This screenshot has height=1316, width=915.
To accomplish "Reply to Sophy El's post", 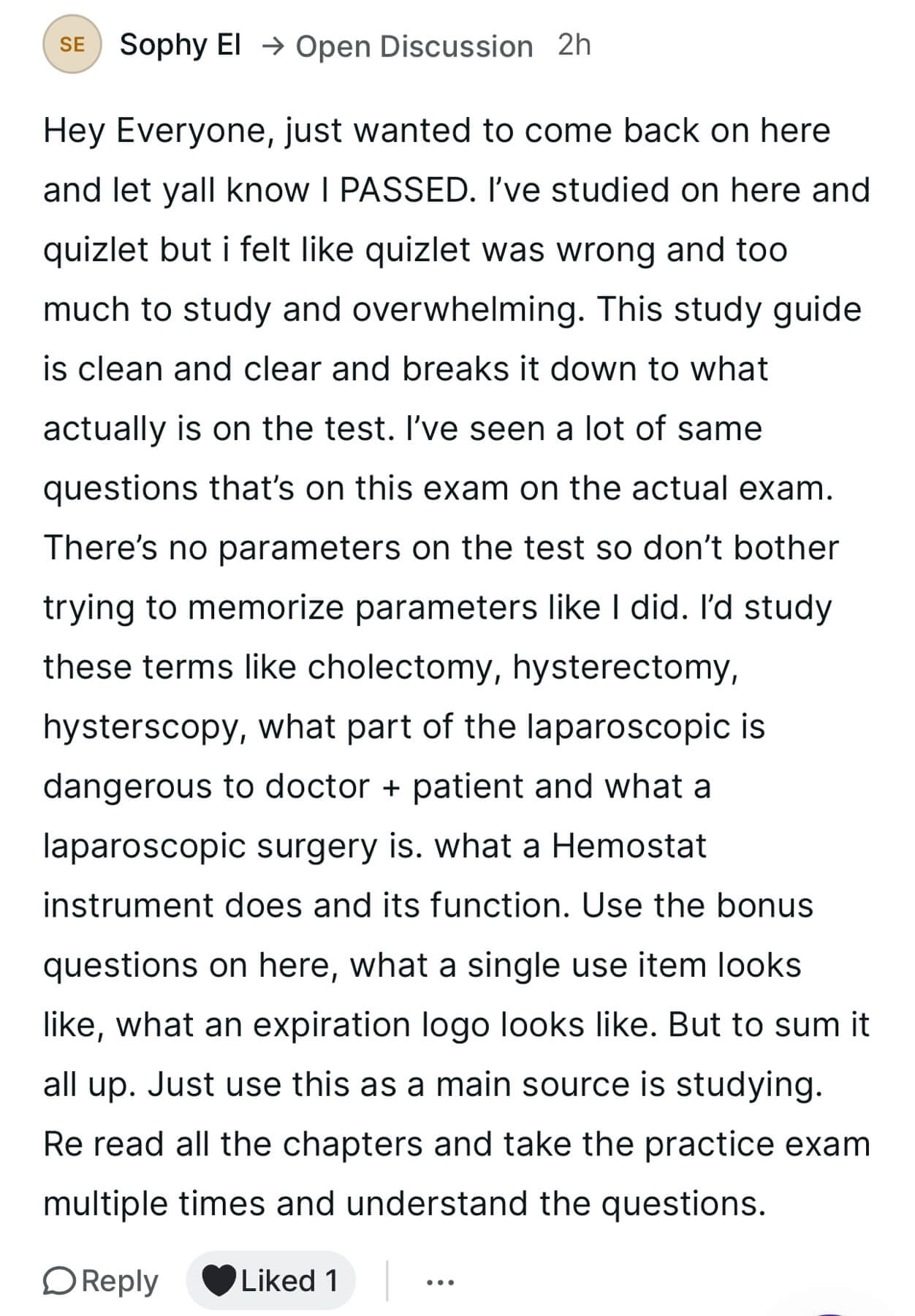I will (101, 1280).
